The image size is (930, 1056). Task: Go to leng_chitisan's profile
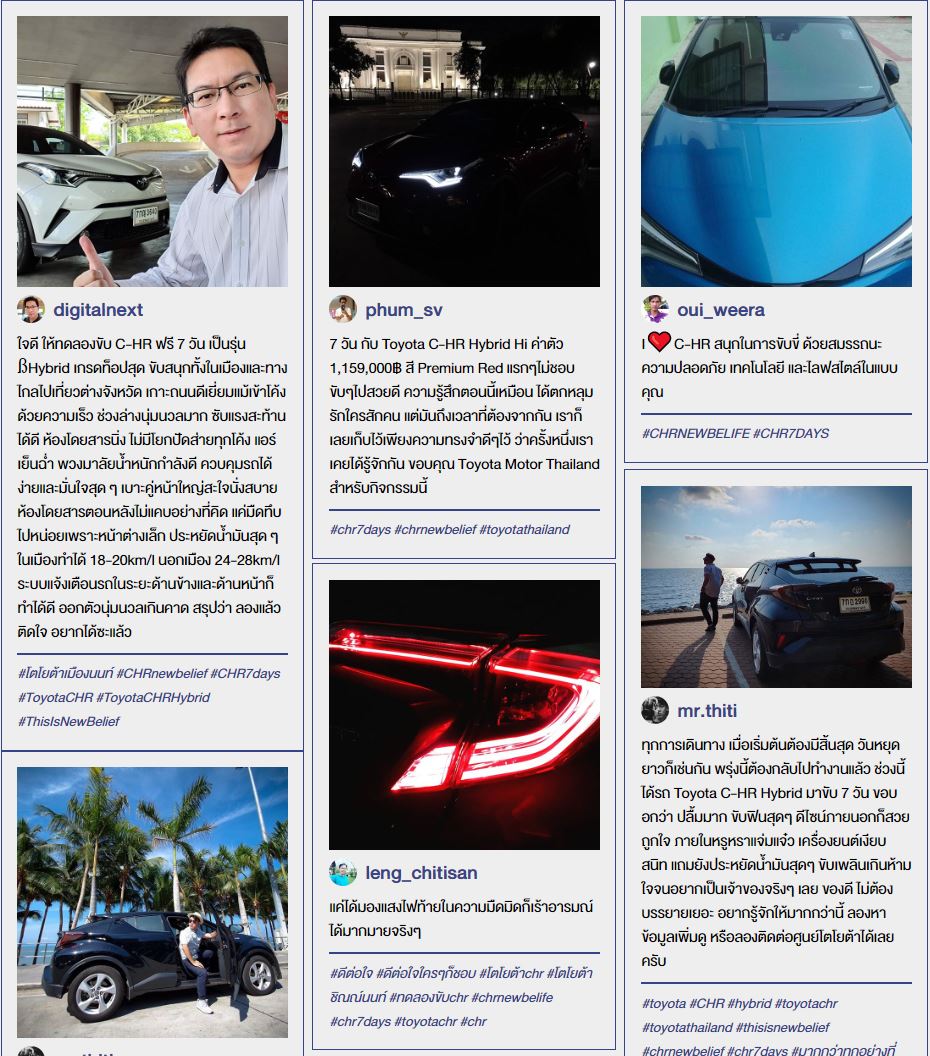pos(421,873)
